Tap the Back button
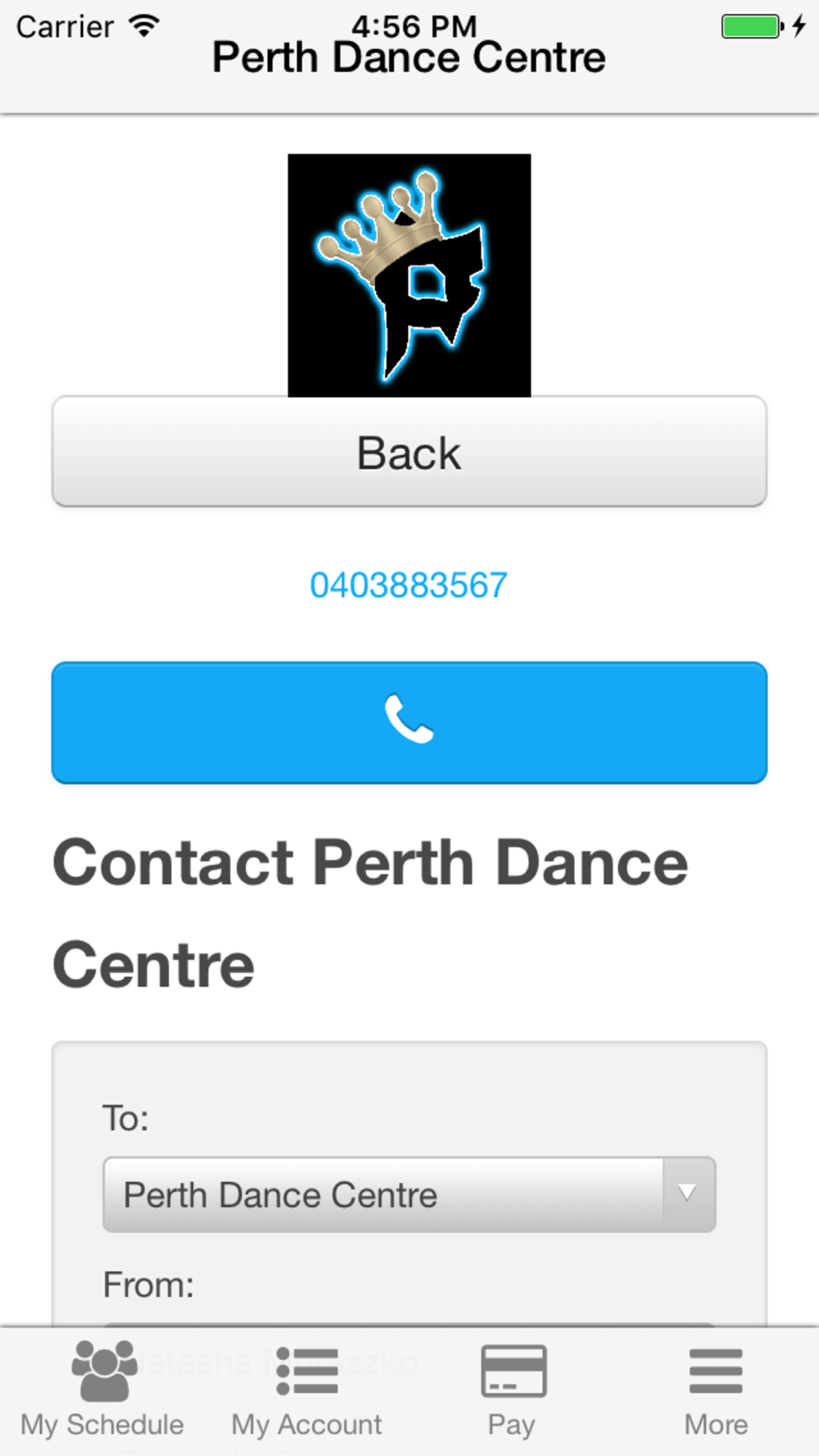Viewport: 819px width, 1456px height. pyautogui.click(x=409, y=452)
